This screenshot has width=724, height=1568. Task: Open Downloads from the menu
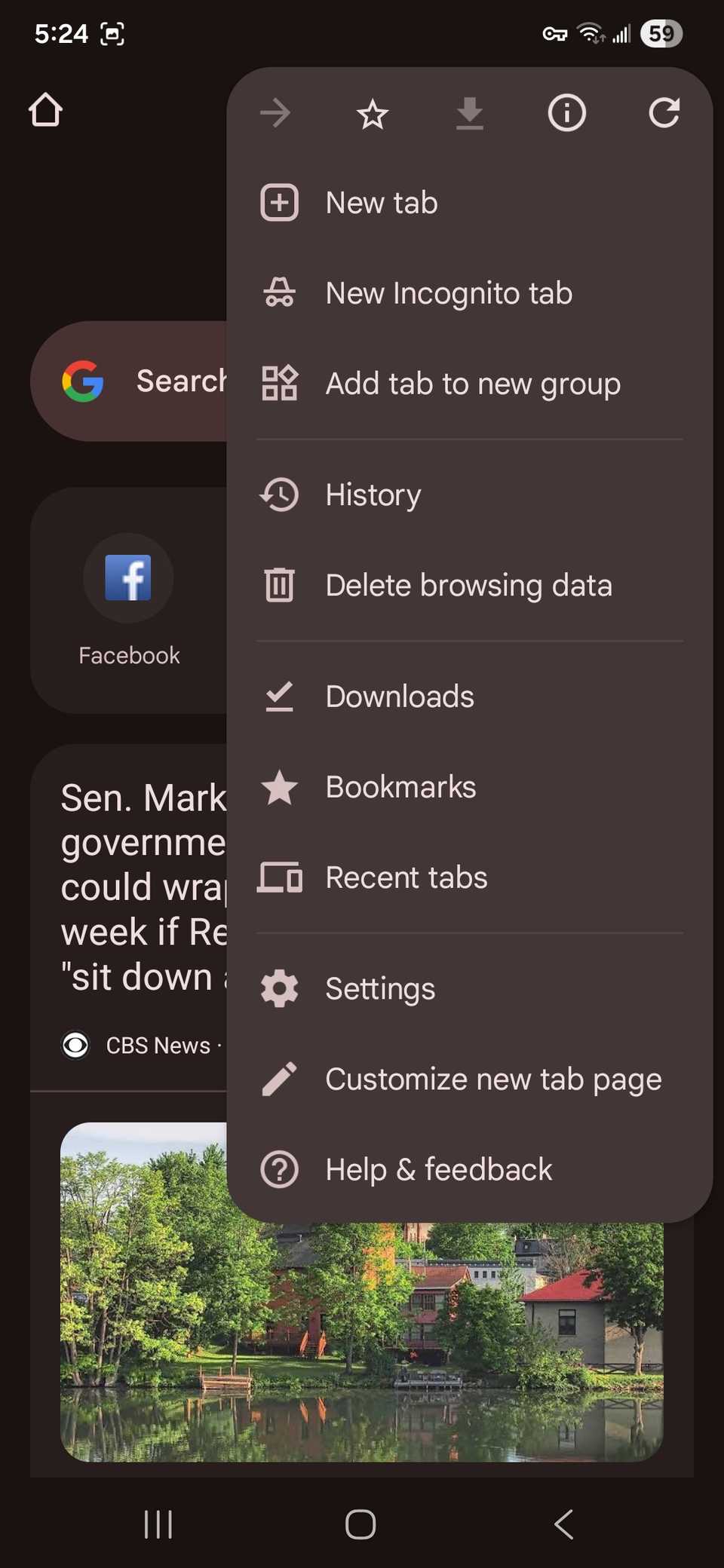(x=399, y=696)
